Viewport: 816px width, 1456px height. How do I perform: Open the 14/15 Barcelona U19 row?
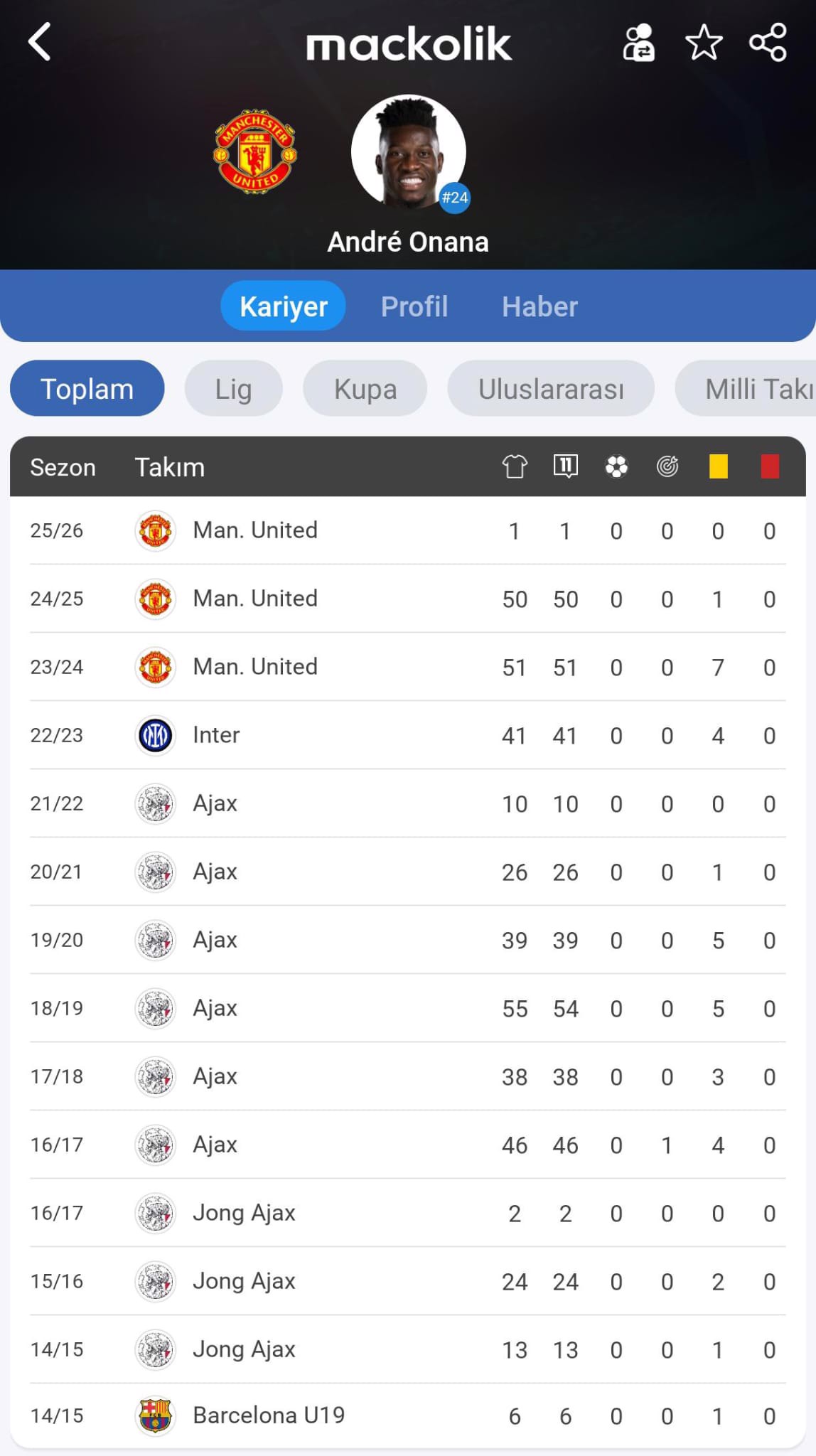408,1415
